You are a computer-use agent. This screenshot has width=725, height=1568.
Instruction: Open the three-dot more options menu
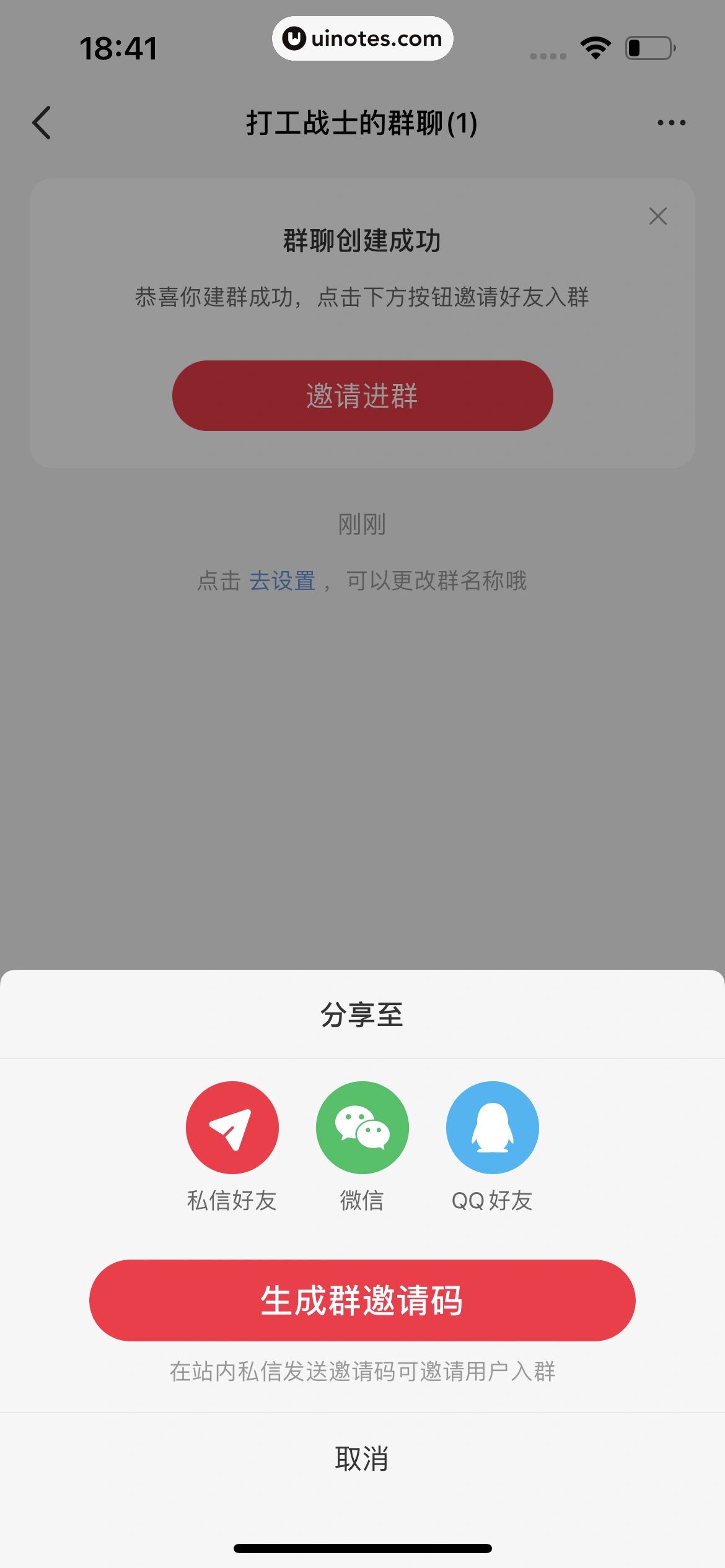click(670, 122)
